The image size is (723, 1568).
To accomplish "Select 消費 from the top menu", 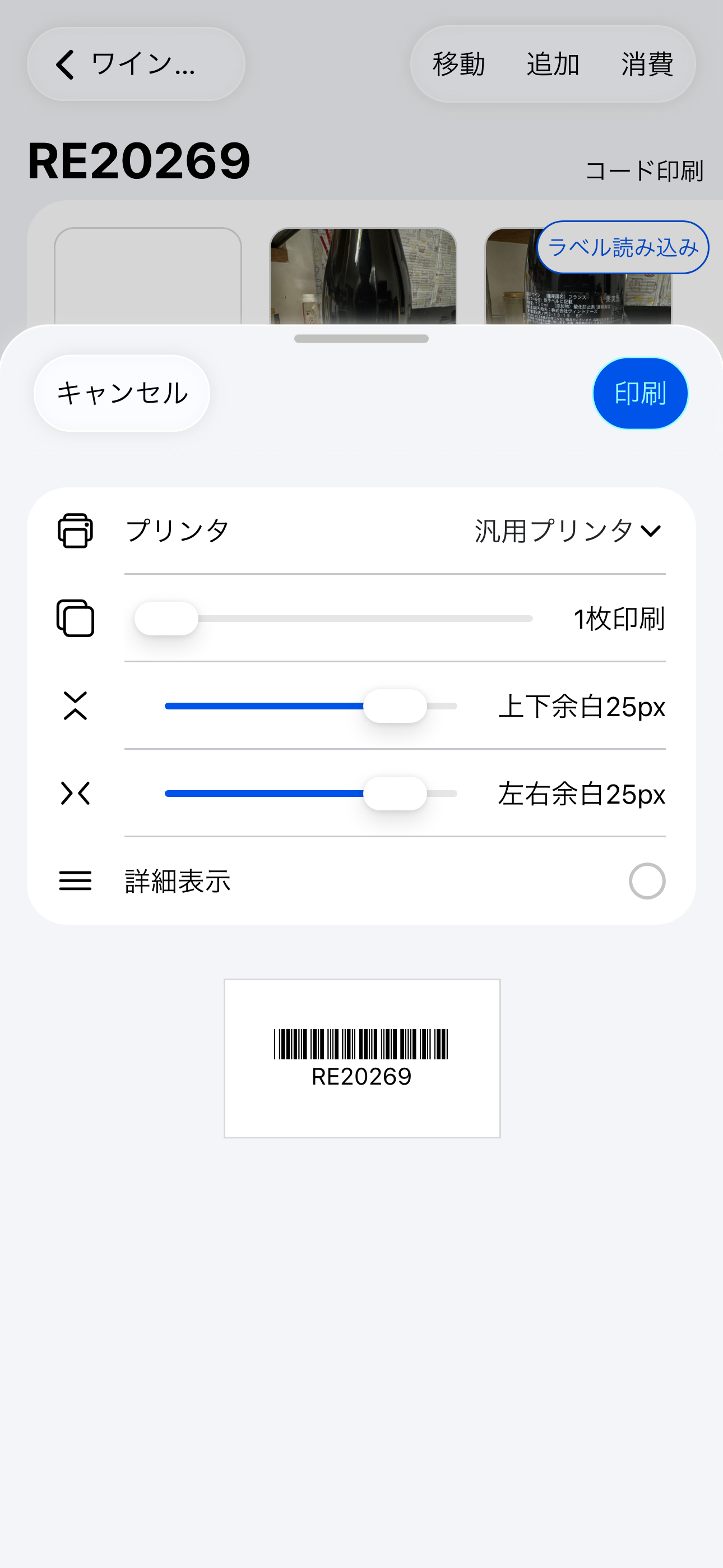I will [647, 63].
